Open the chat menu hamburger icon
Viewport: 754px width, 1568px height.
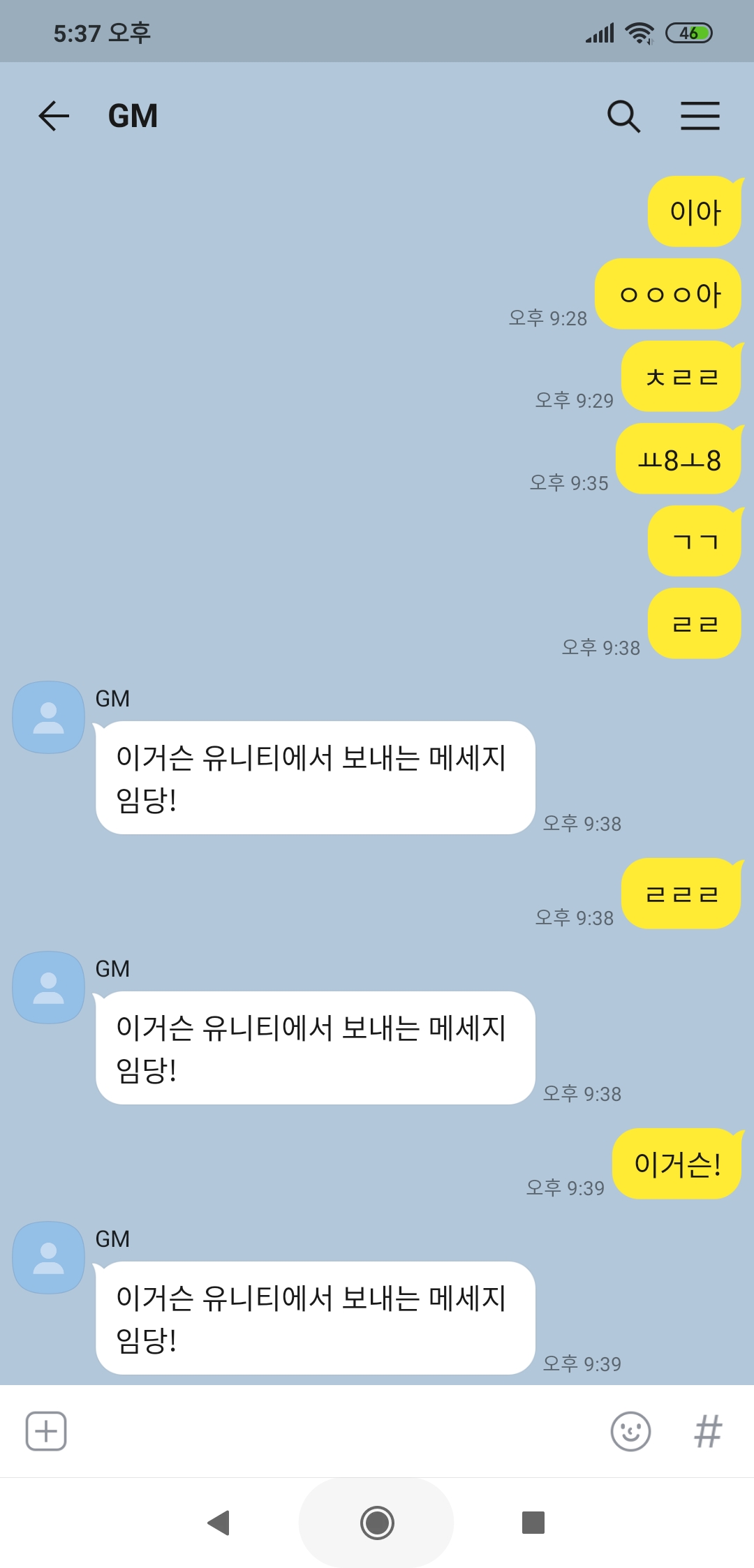pos(700,116)
